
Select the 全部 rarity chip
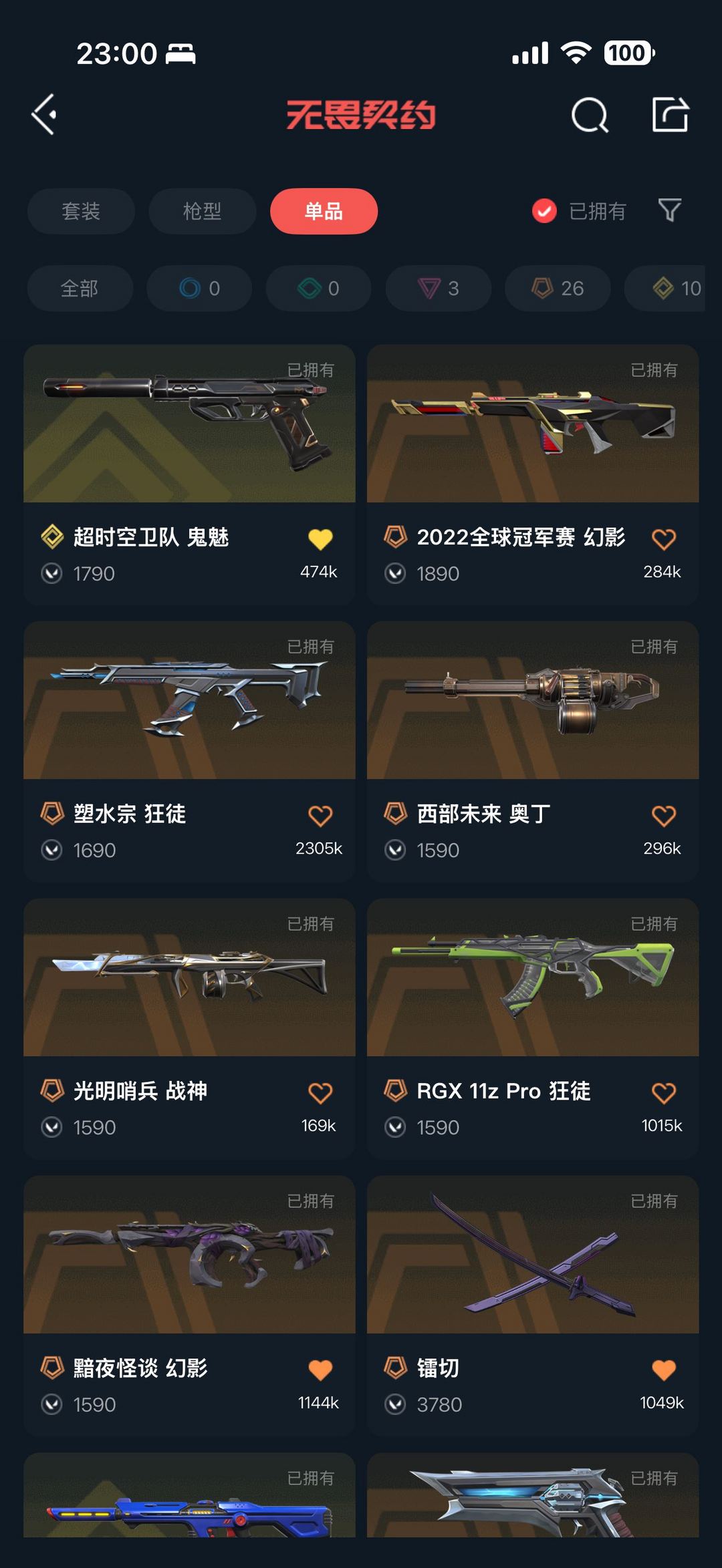click(x=80, y=289)
